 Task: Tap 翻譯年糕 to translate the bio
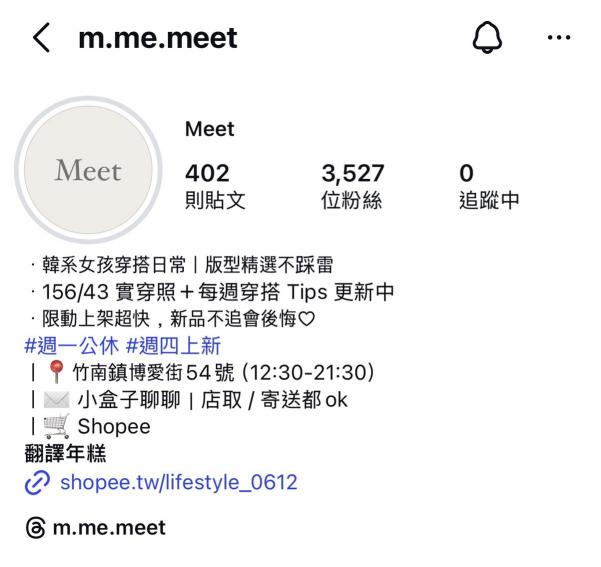click(x=65, y=454)
